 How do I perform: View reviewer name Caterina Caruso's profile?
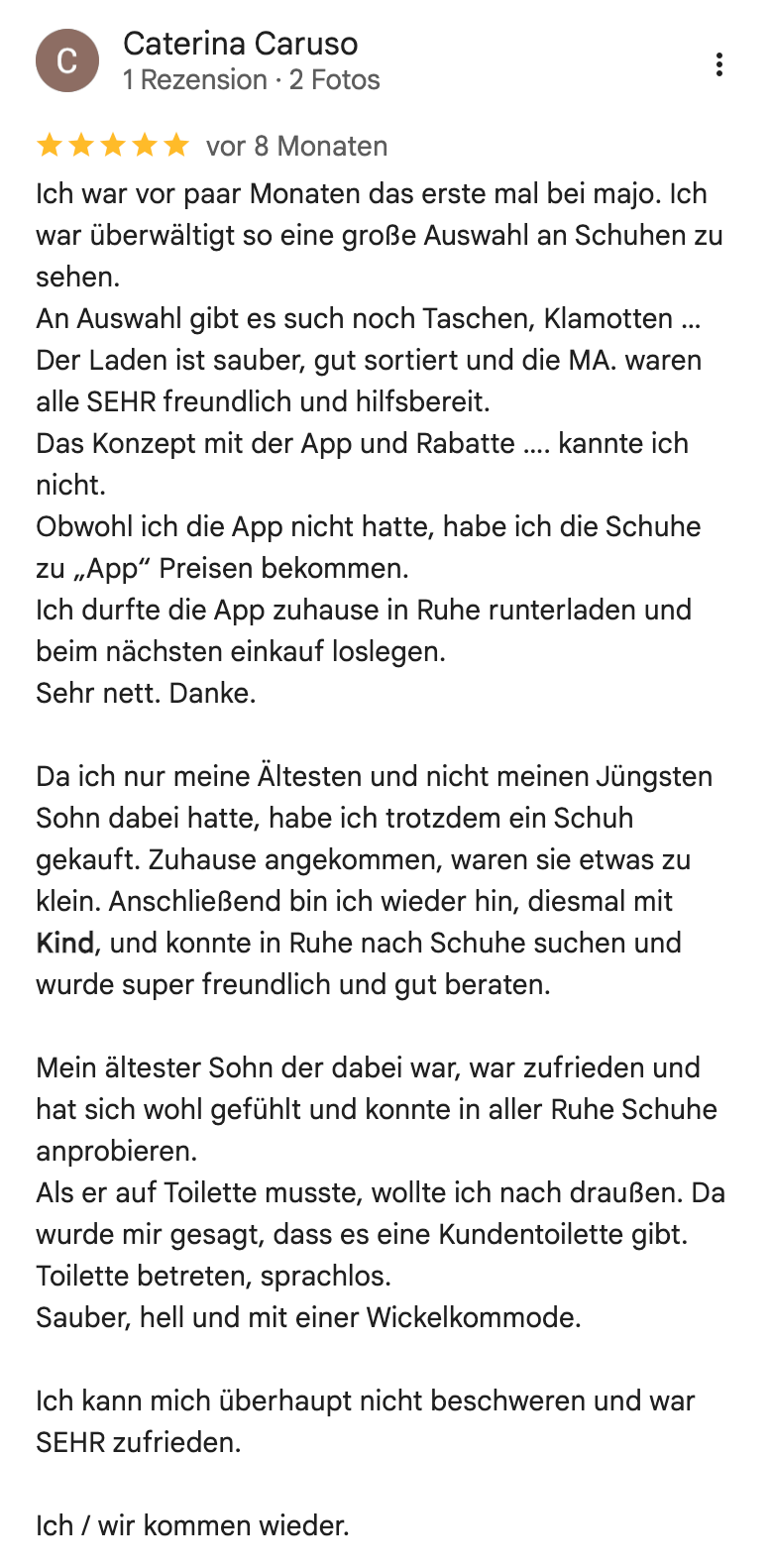click(240, 44)
